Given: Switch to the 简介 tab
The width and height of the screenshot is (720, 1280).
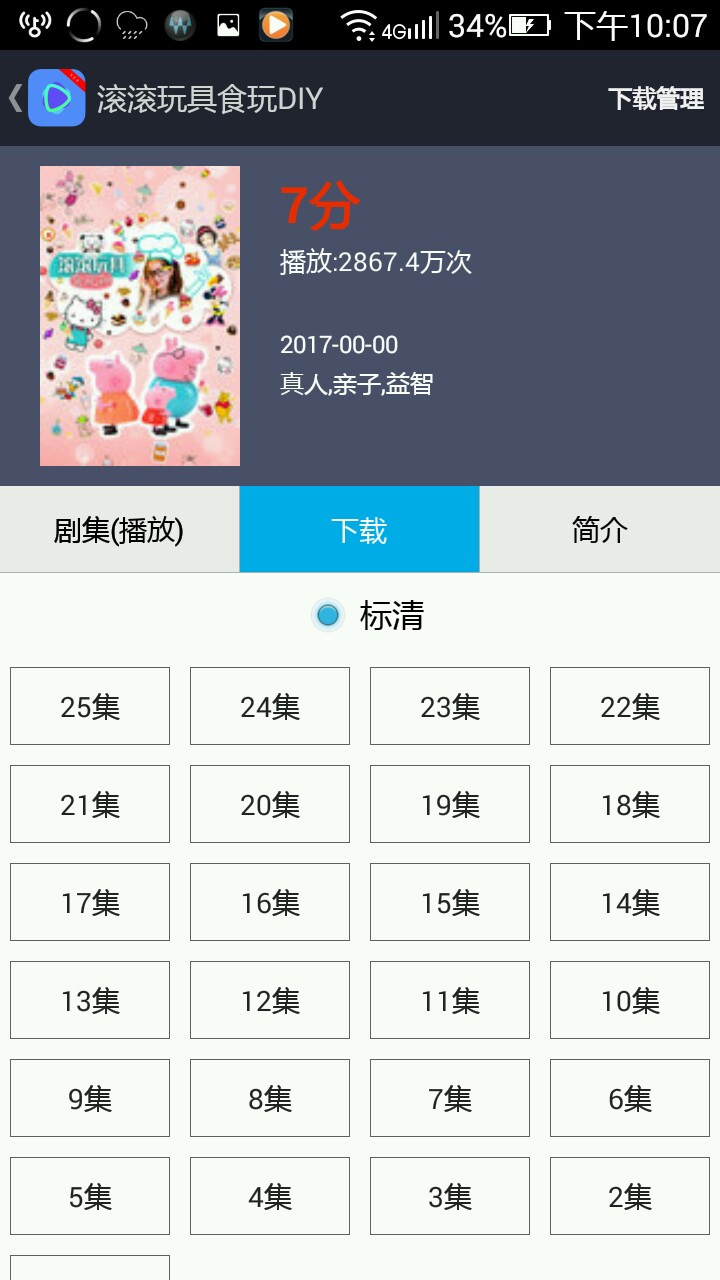Looking at the screenshot, I should tap(600, 530).
